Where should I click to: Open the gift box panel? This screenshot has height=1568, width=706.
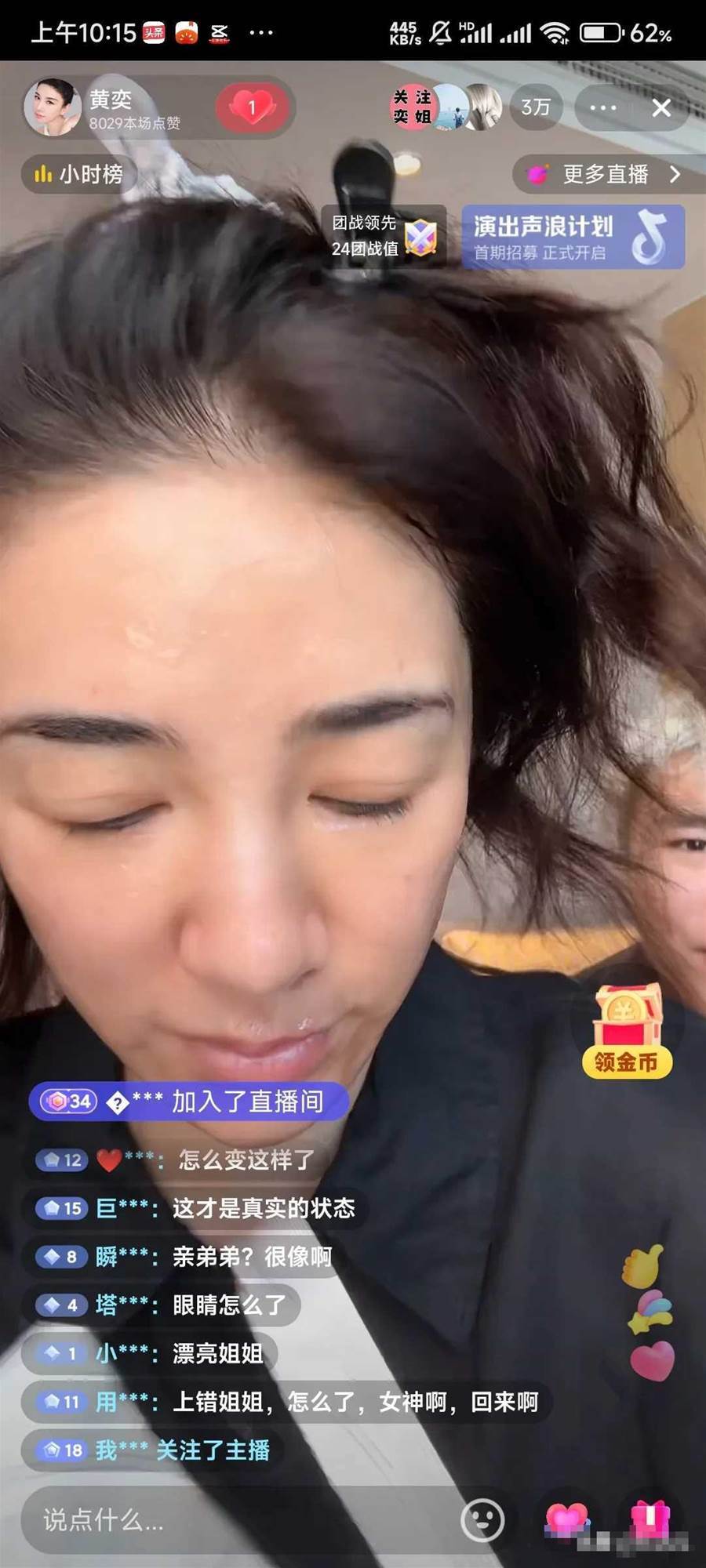(650, 1519)
